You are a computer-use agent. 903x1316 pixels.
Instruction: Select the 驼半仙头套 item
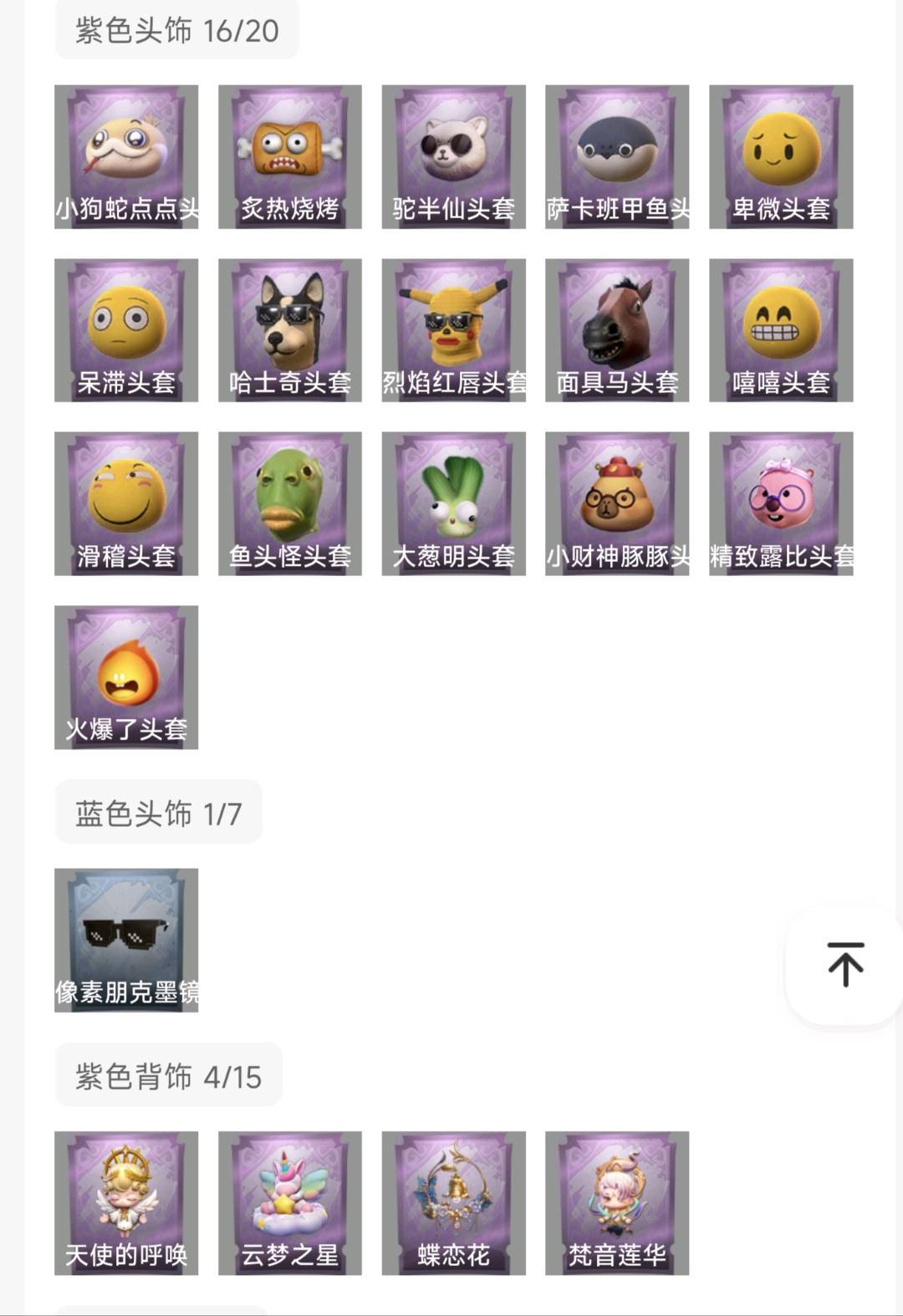[453, 156]
